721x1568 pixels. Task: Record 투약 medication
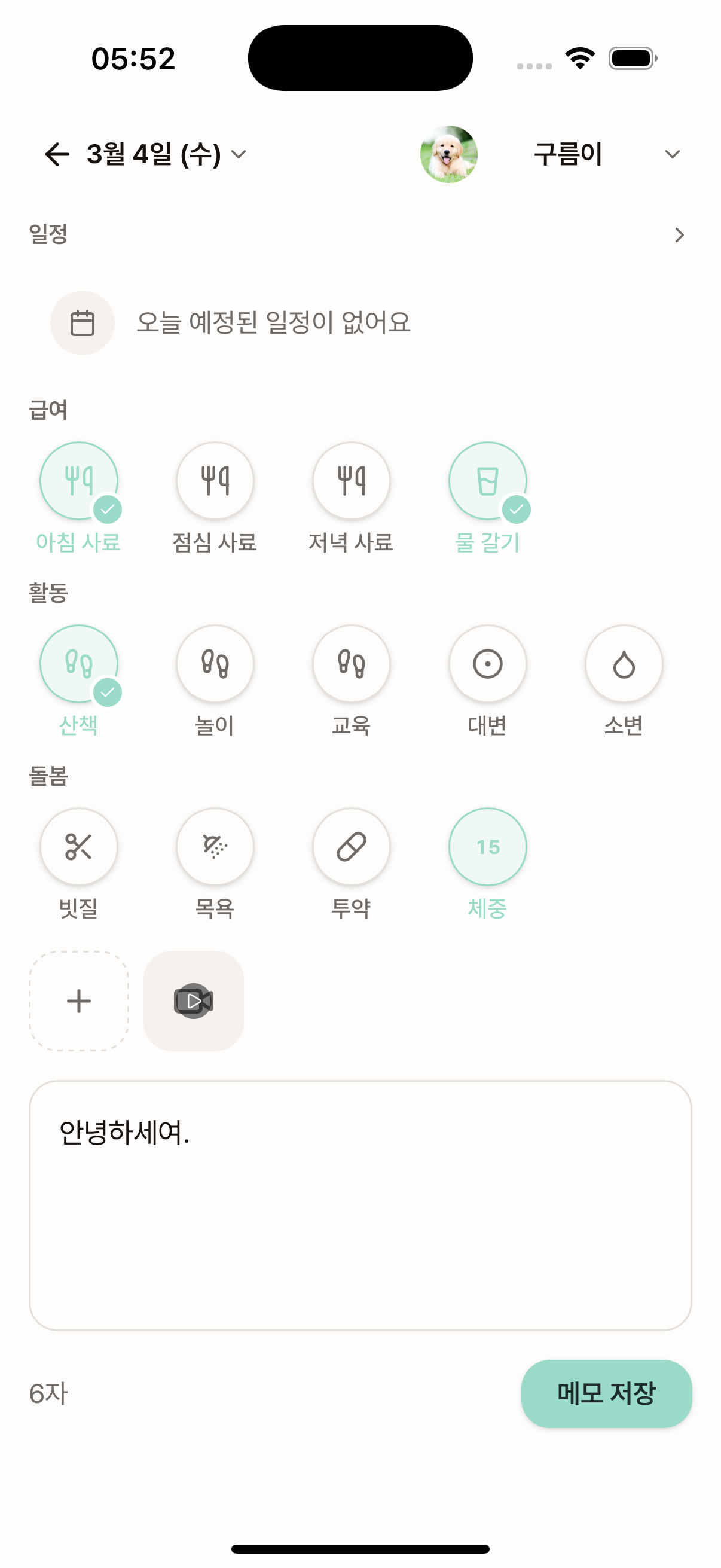(x=351, y=847)
